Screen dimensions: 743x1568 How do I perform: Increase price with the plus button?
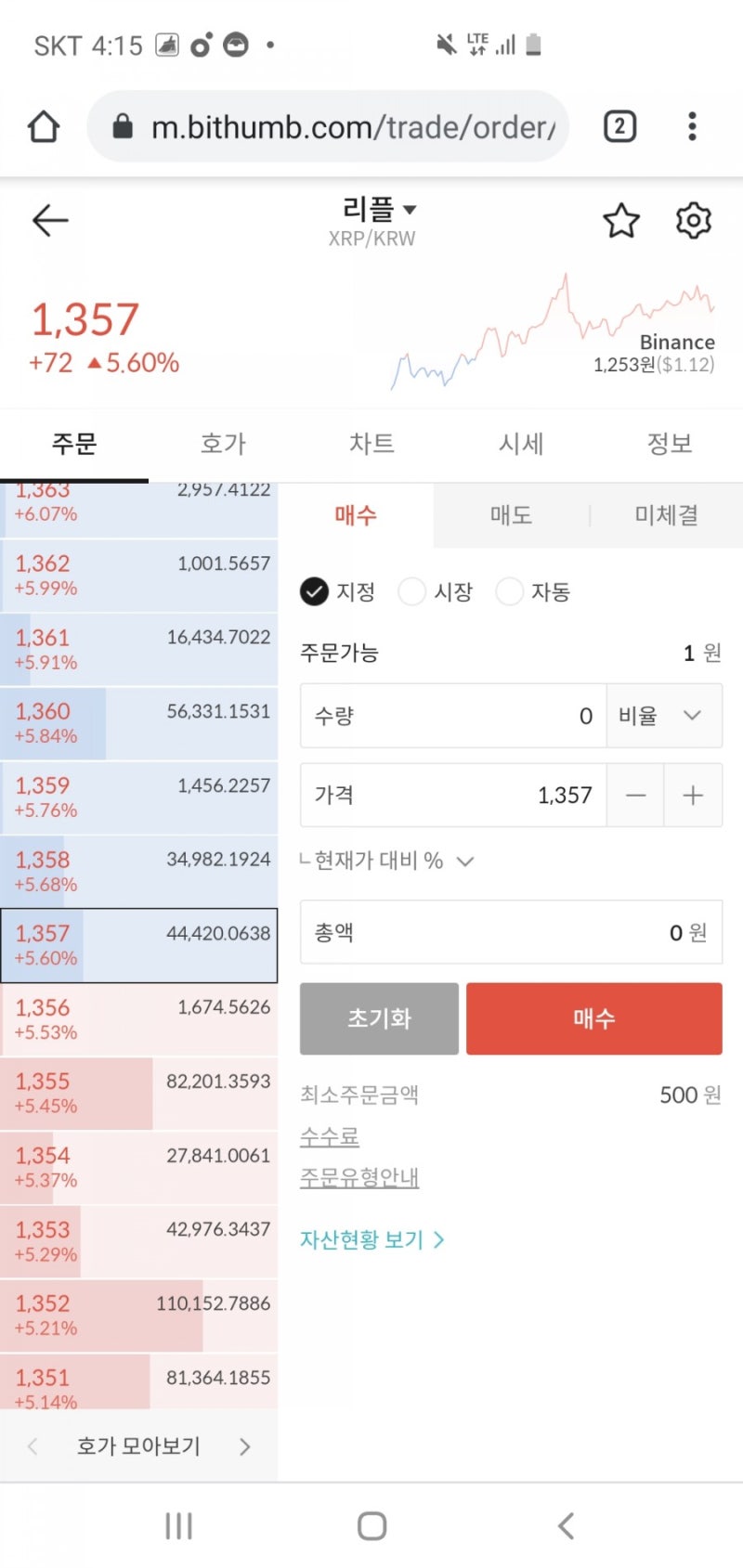point(693,796)
